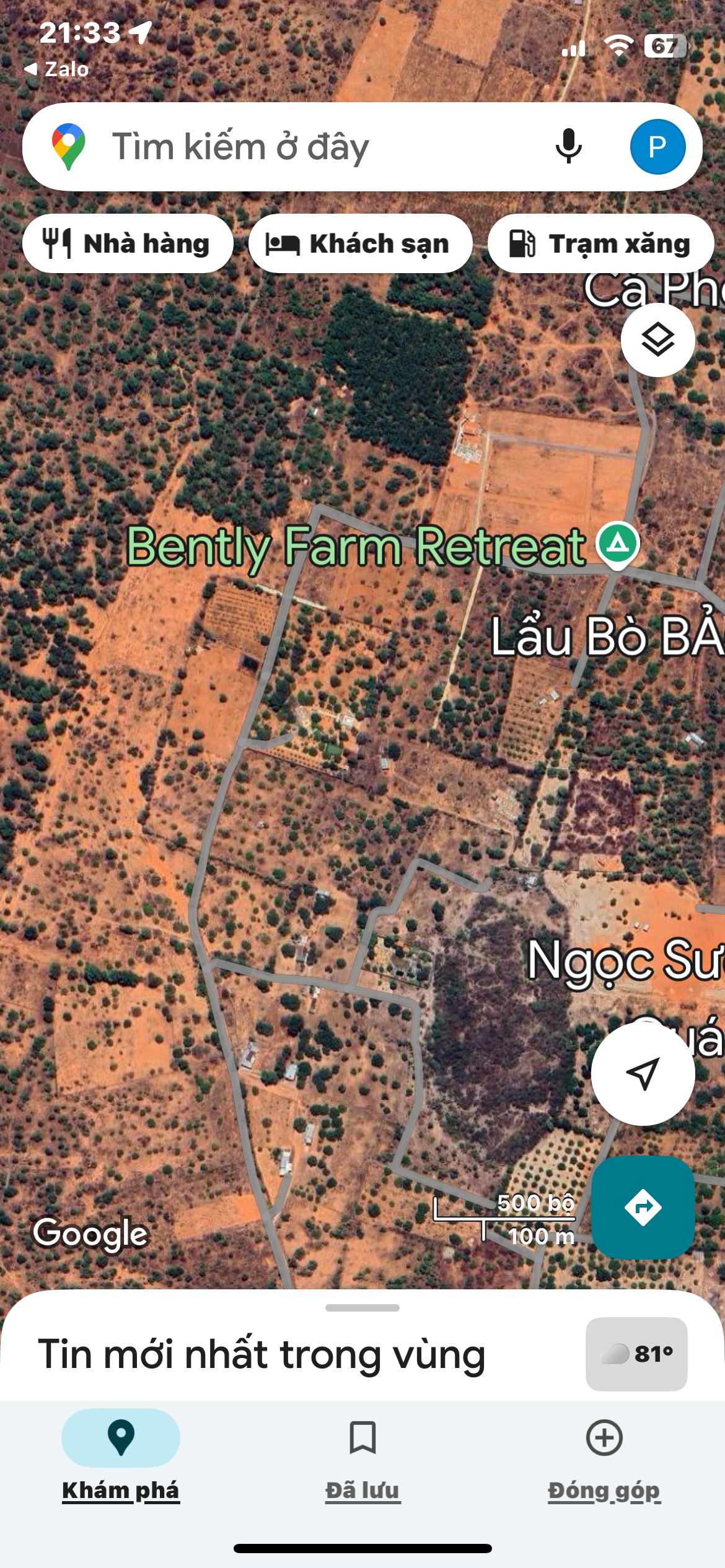Open the map layers button
The height and width of the screenshot is (1568, 725).
pyautogui.click(x=657, y=340)
